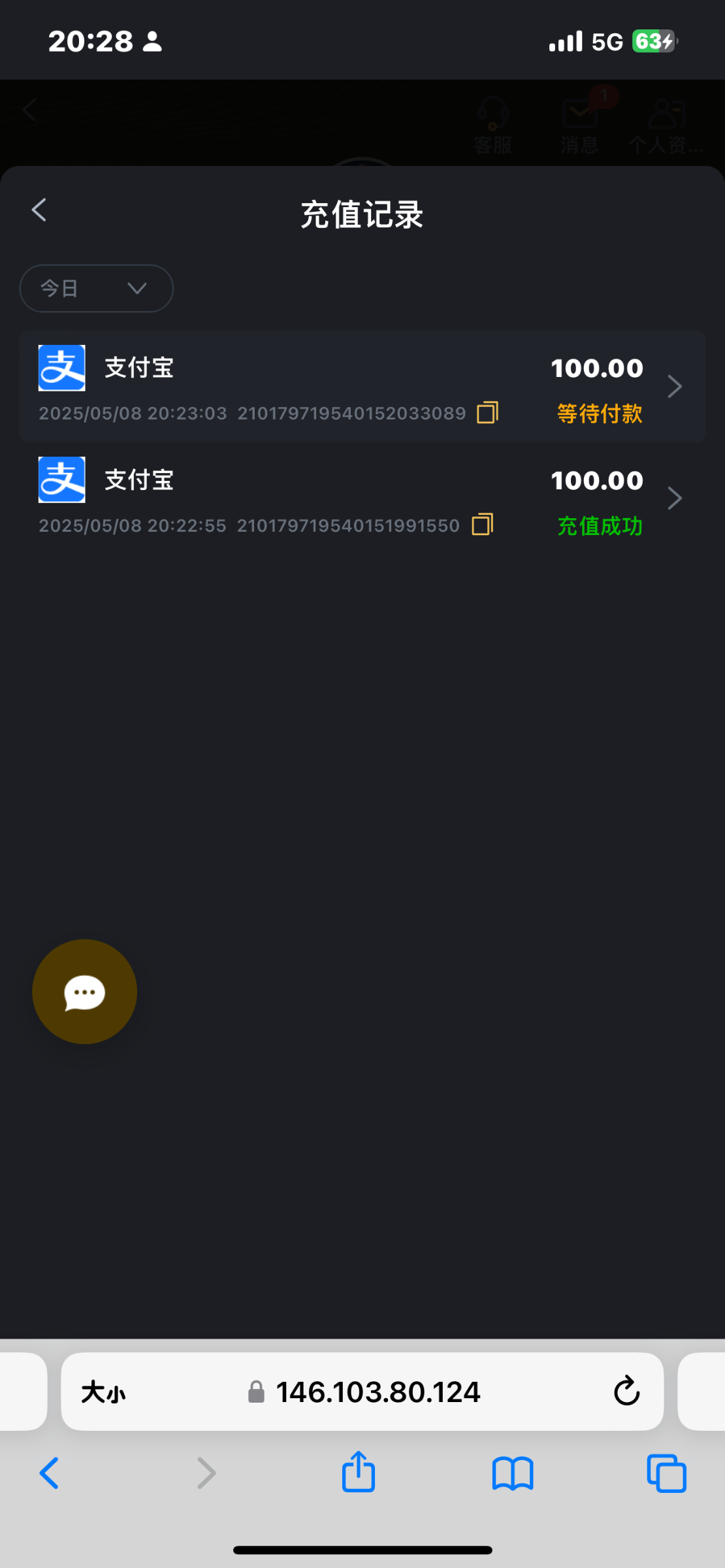Go back in Safari browser
Screen dimensions: 725x1568
pos(50,1473)
